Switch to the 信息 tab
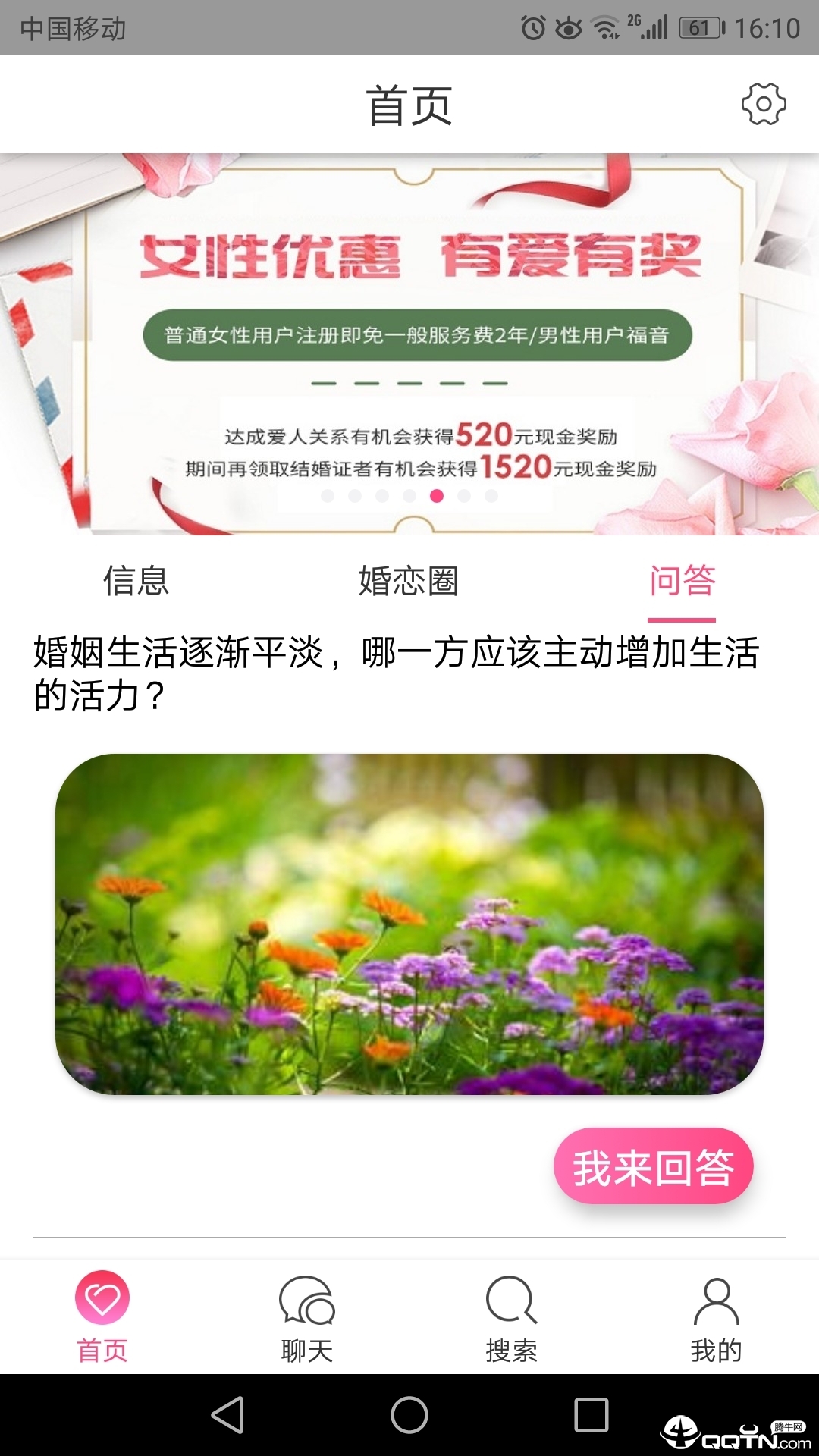The width and height of the screenshot is (819, 1456). [136, 581]
